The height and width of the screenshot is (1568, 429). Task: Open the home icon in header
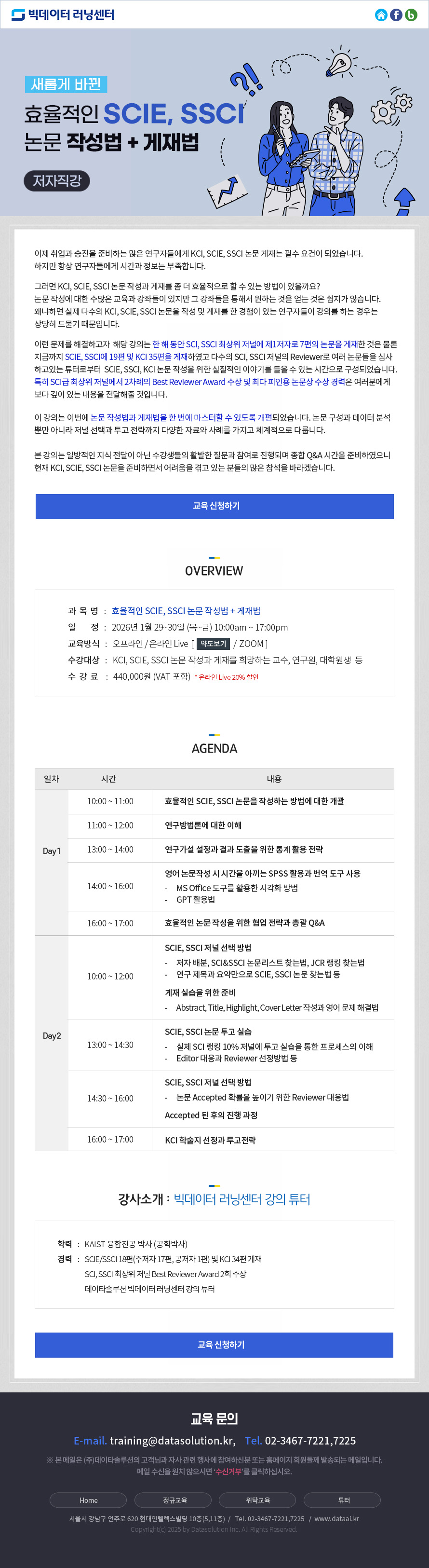point(381,15)
